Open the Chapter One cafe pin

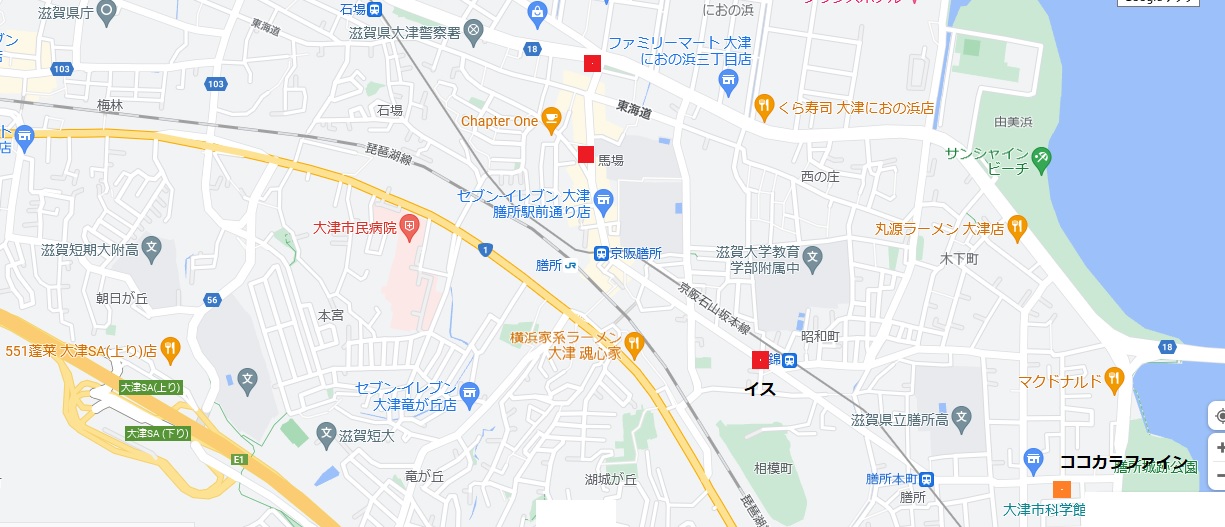point(551,120)
